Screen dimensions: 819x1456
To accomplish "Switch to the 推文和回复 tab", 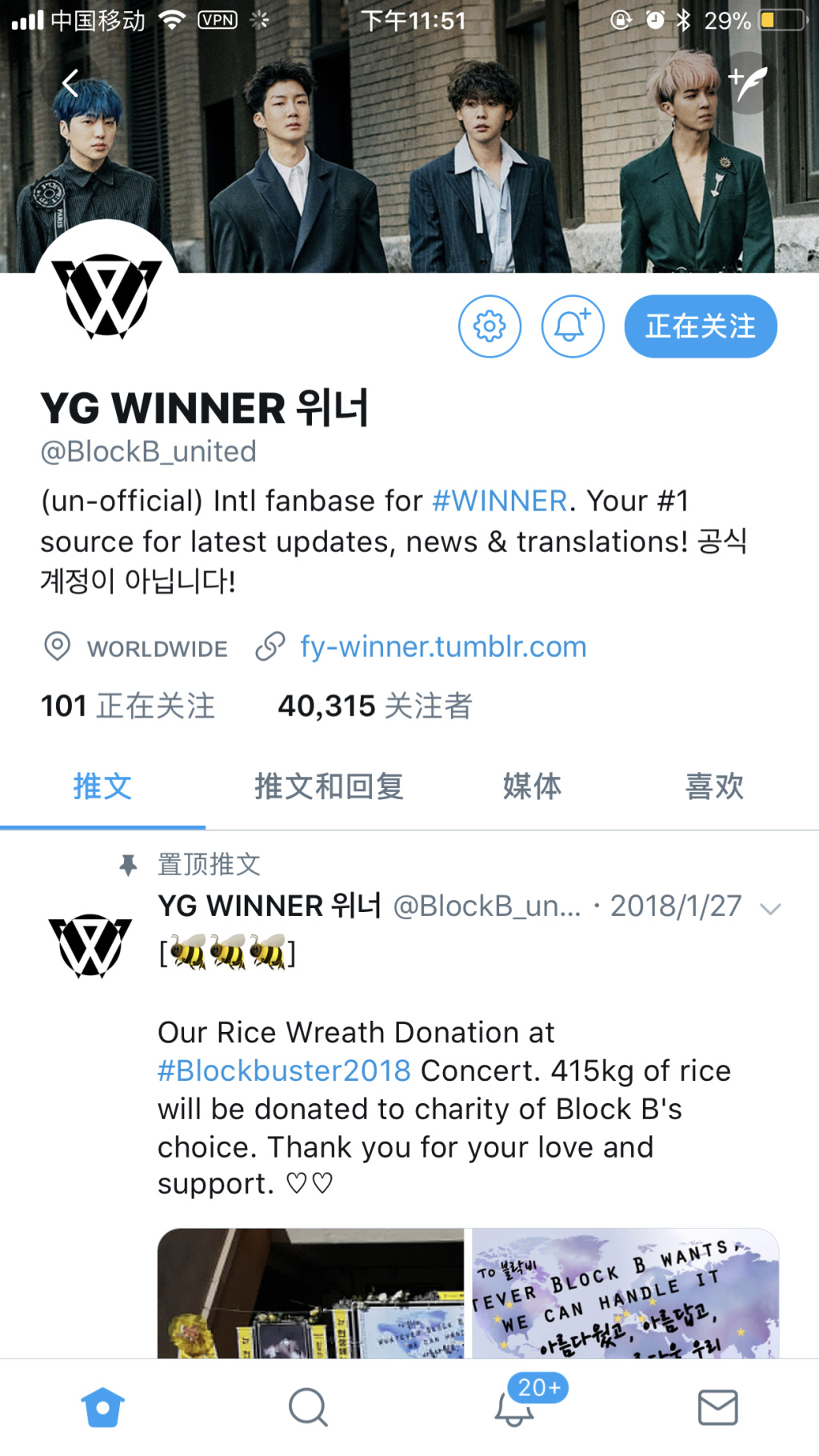I will 329,786.
